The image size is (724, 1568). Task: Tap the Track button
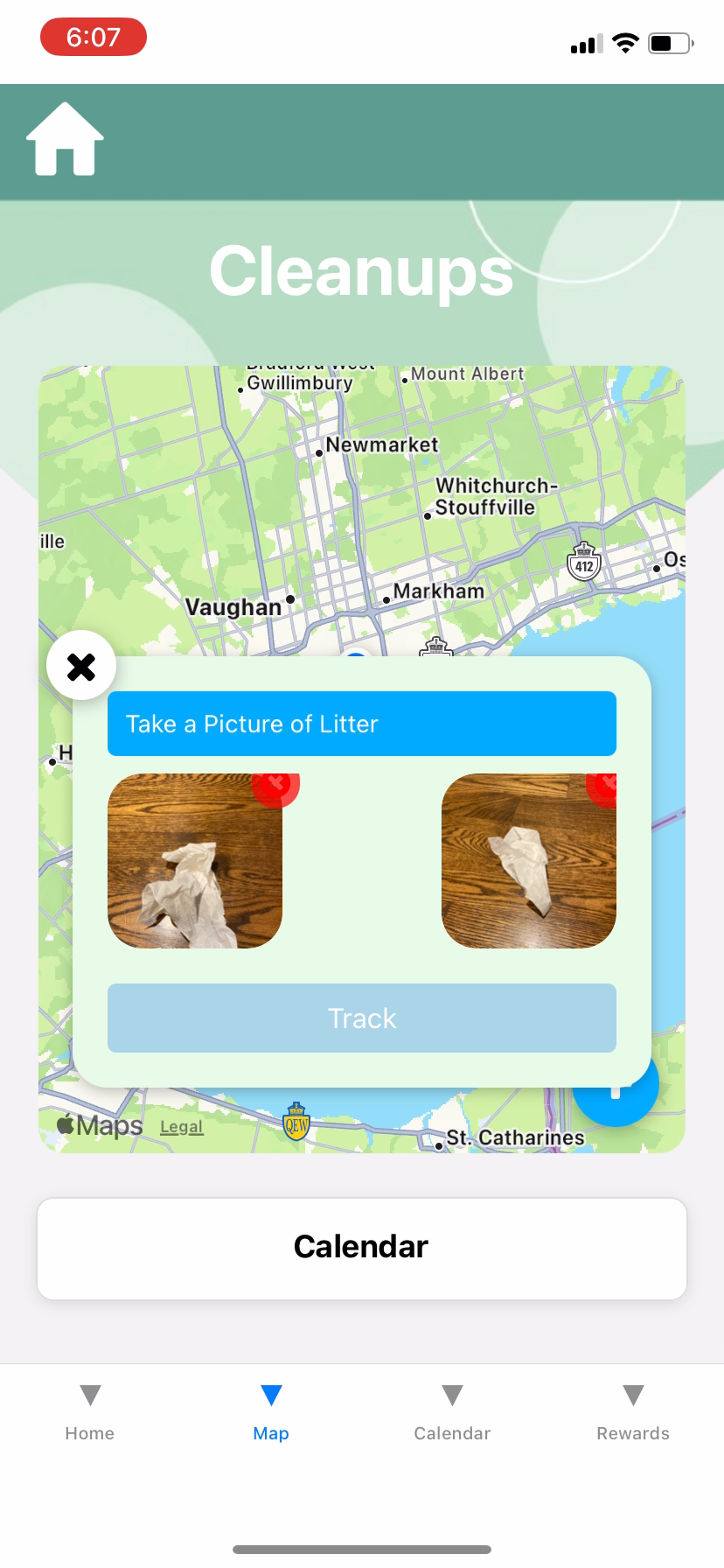pyautogui.click(x=362, y=1018)
